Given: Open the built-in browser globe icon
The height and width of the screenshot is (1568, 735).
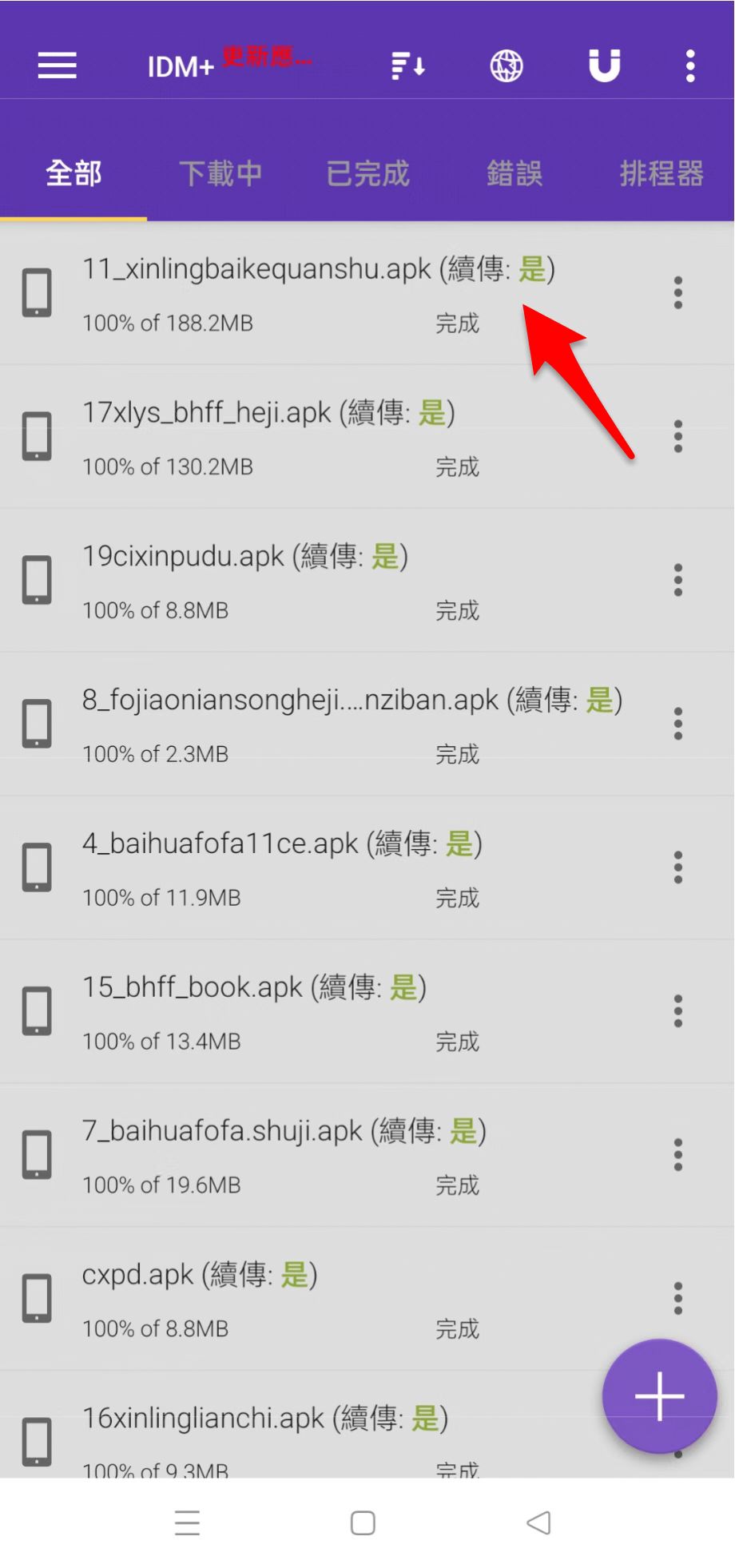Looking at the screenshot, I should coord(506,65).
